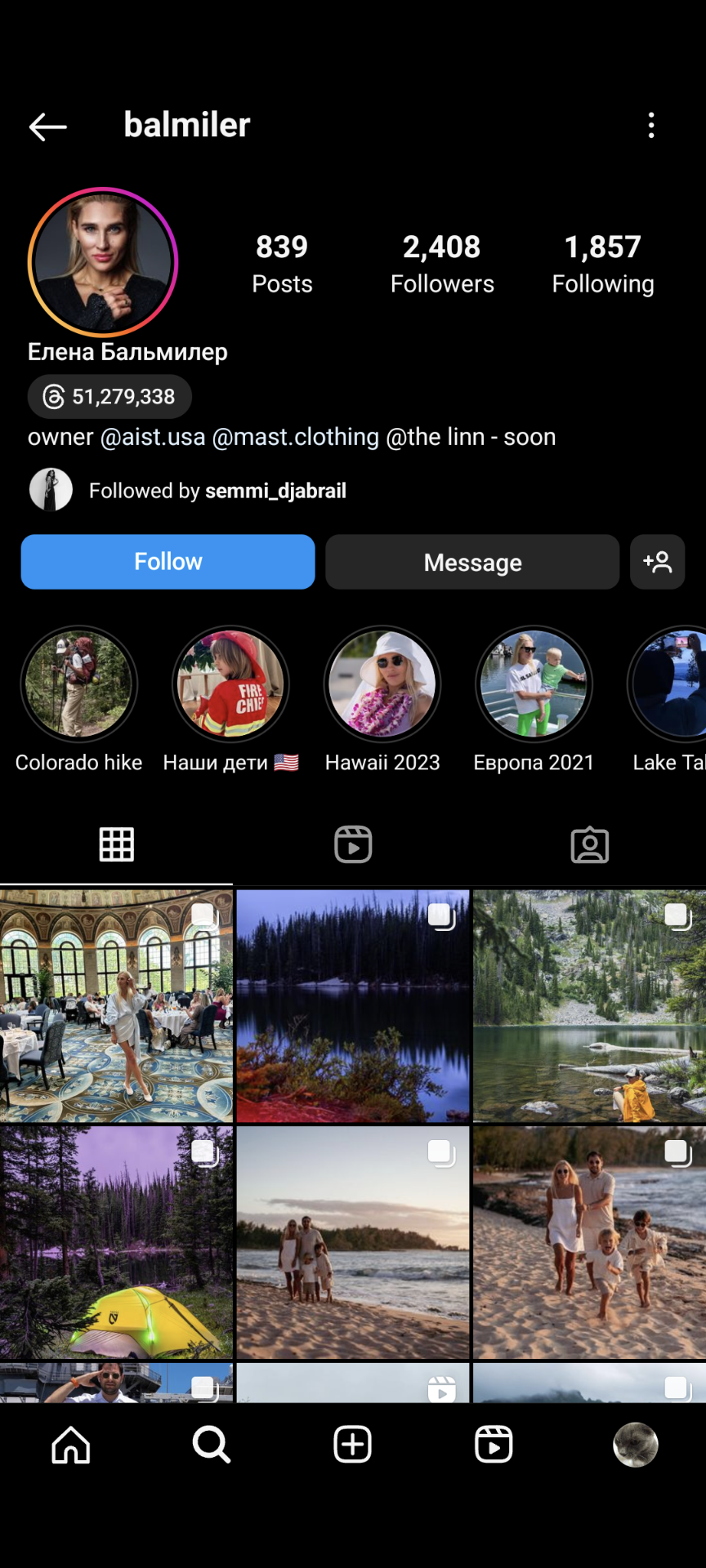Follow the balmiler account
Image resolution: width=706 pixels, height=1568 pixels.
point(168,562)
